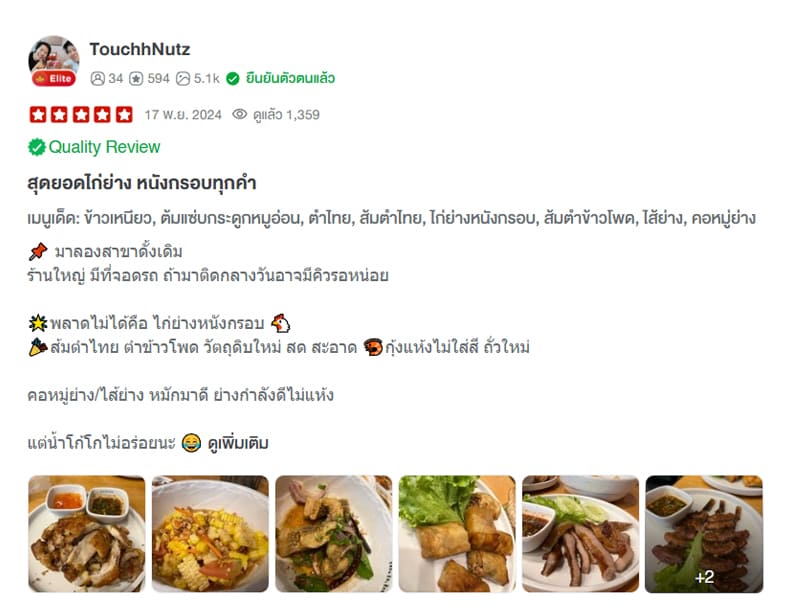Expand review with ดูเพิ่มเติม

(x=238, y=443)
